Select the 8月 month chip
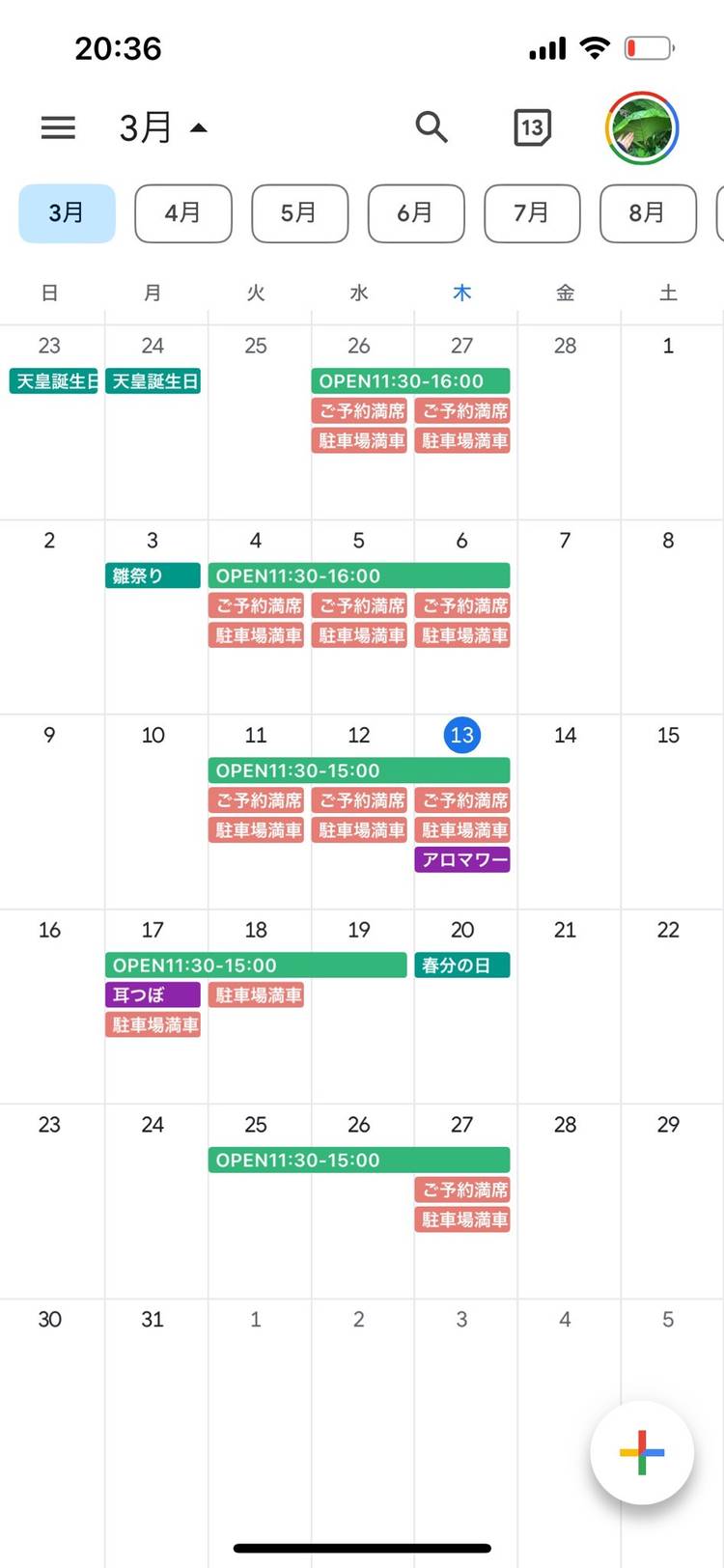Viewport: 724px width, 1568px height. pos(648,213)
